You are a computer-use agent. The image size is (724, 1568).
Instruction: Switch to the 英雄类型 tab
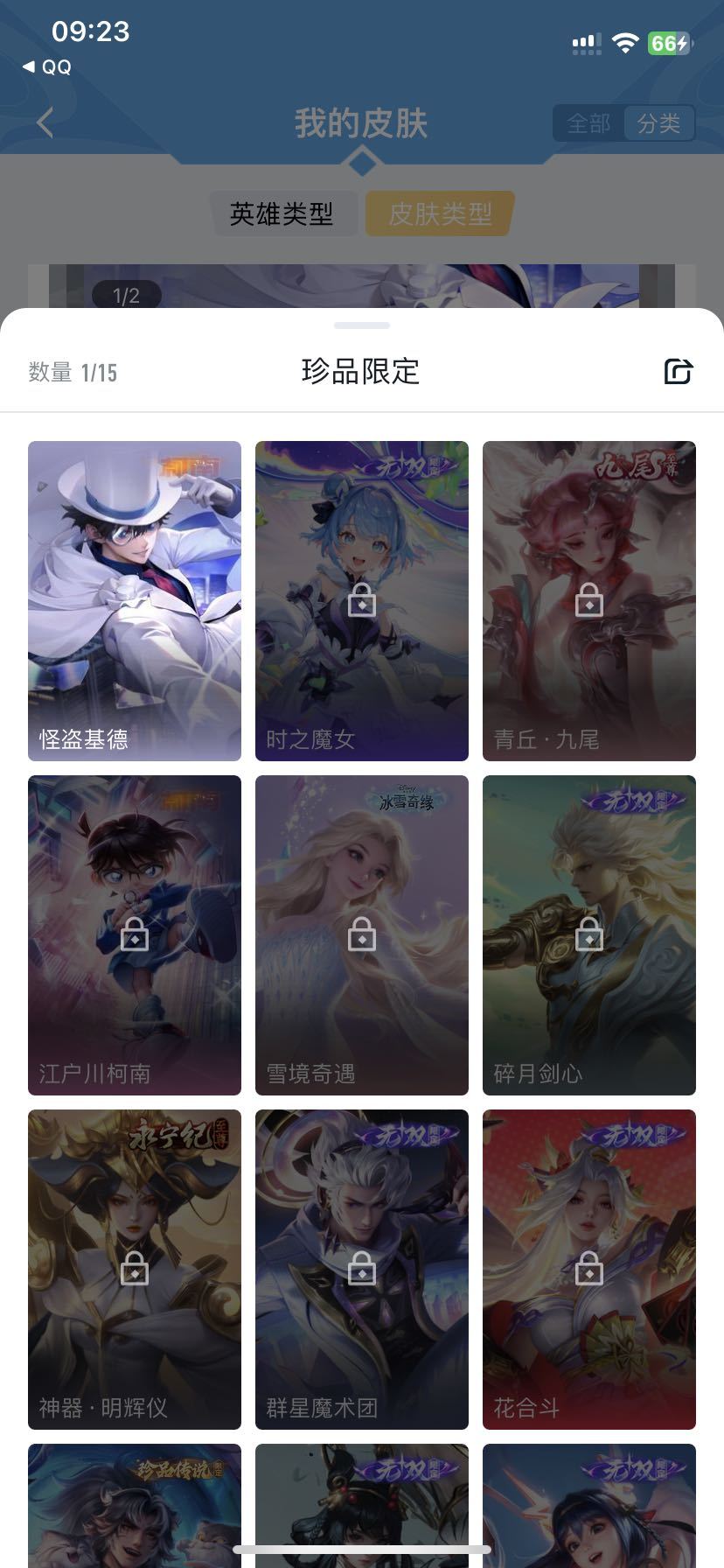(x=282, y=213)
